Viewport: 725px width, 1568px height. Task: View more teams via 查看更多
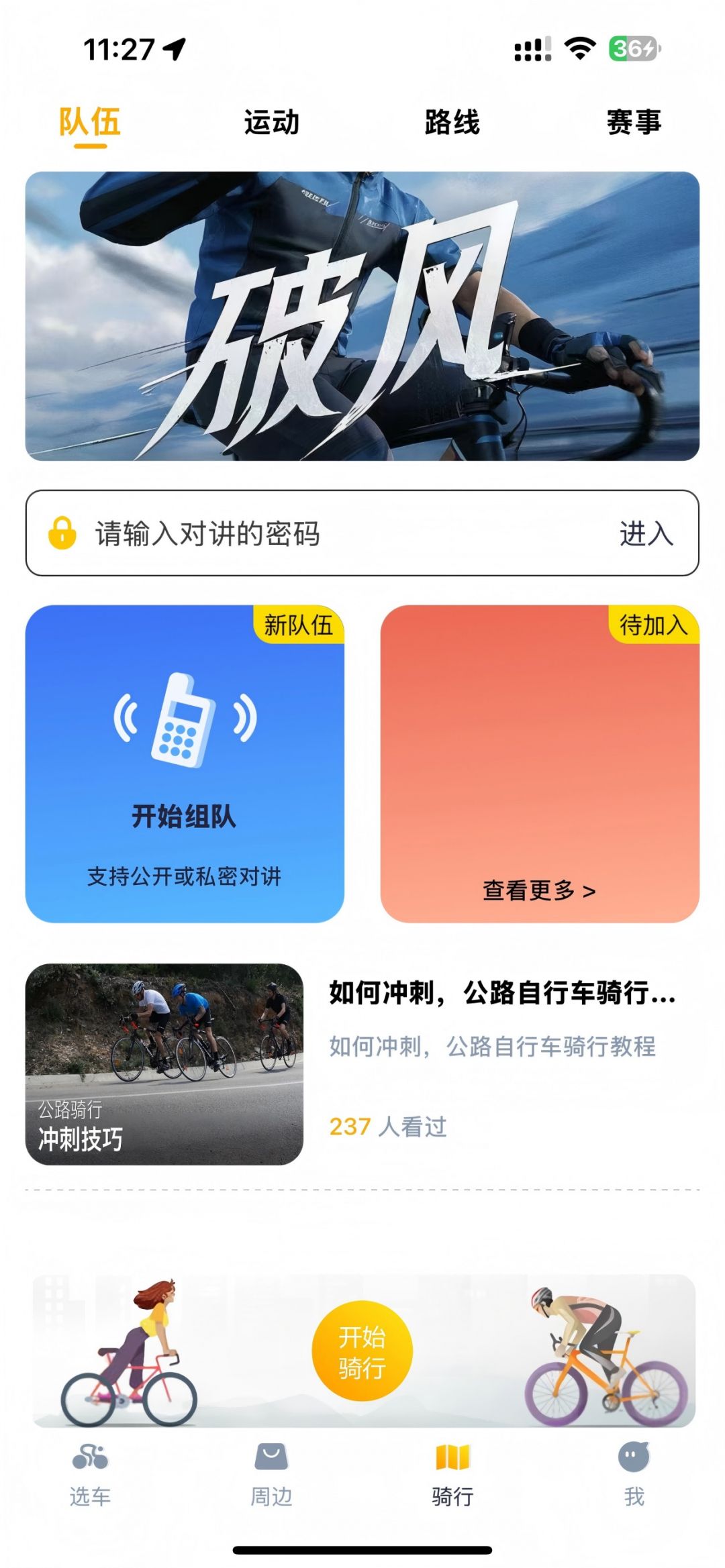pyautogui.click(x=539, y=890)
